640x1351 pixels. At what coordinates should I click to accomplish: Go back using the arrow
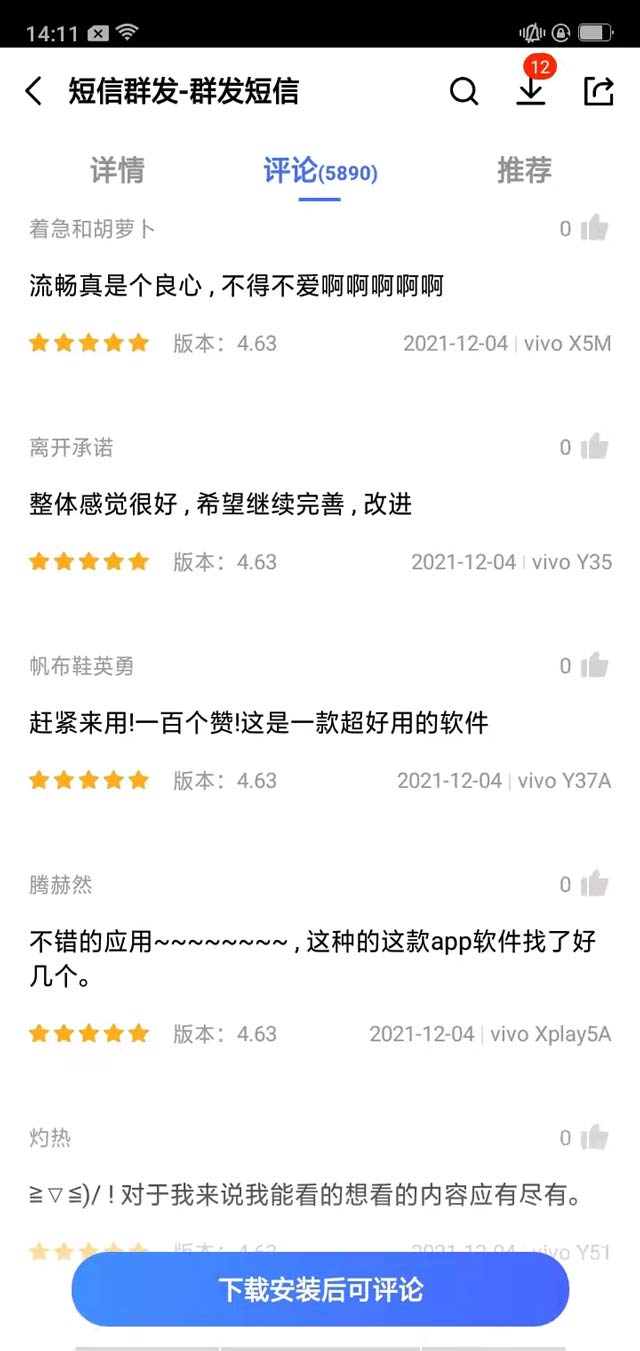(34, 92)
